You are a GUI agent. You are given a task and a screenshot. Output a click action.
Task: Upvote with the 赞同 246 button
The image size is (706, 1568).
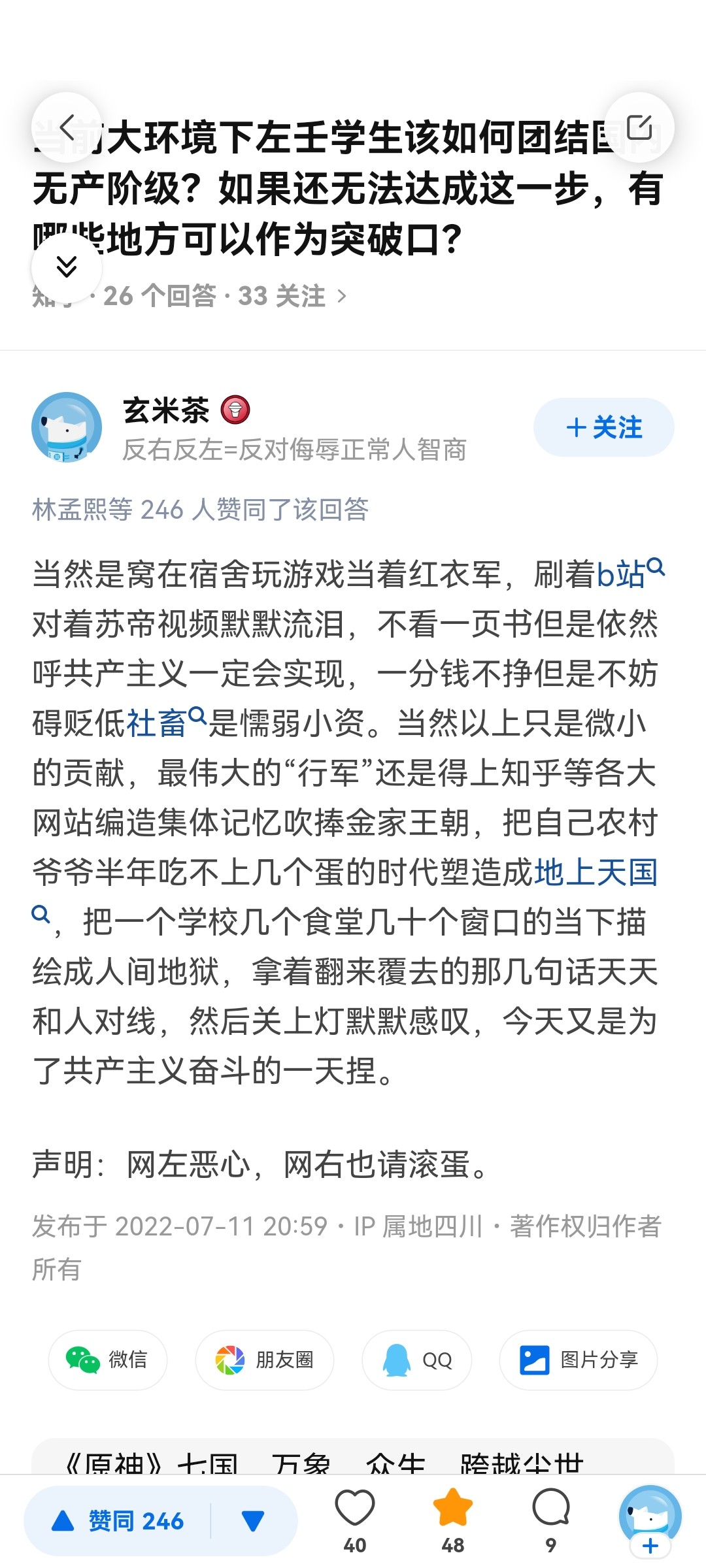pos(119,1521)
